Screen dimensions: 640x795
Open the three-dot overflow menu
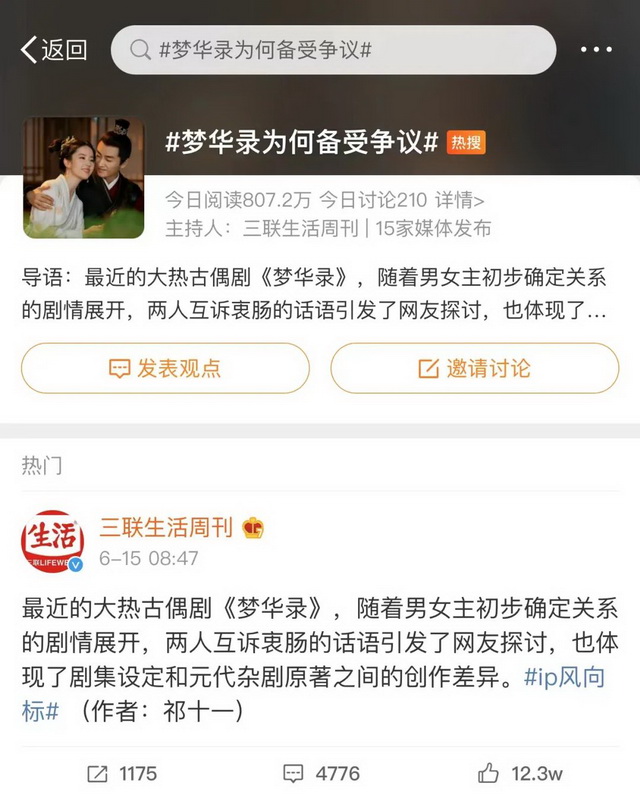click(x=595, y=49)
